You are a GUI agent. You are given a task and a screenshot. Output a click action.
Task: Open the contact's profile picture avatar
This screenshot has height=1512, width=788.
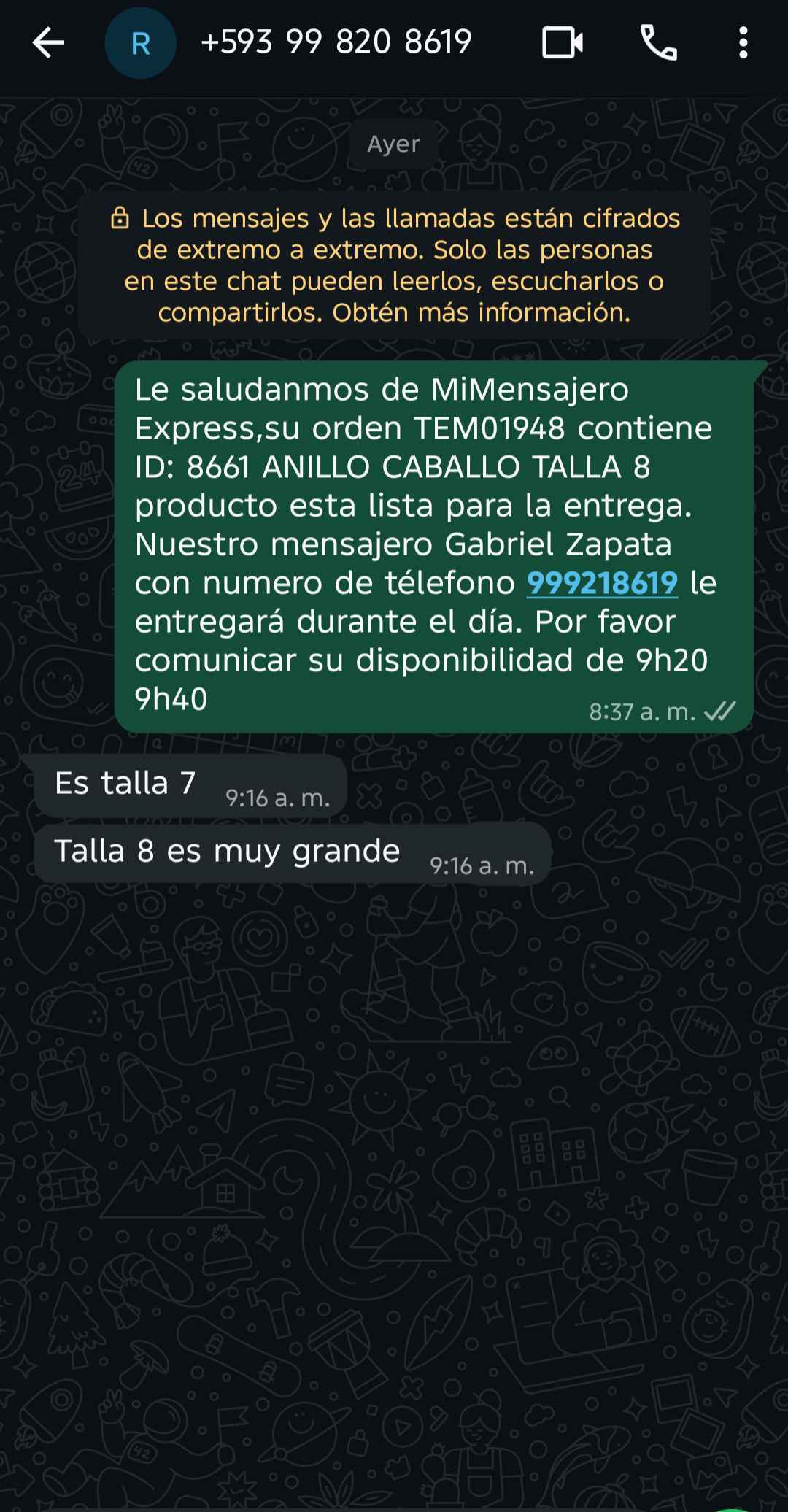click(x=140, y=44)
